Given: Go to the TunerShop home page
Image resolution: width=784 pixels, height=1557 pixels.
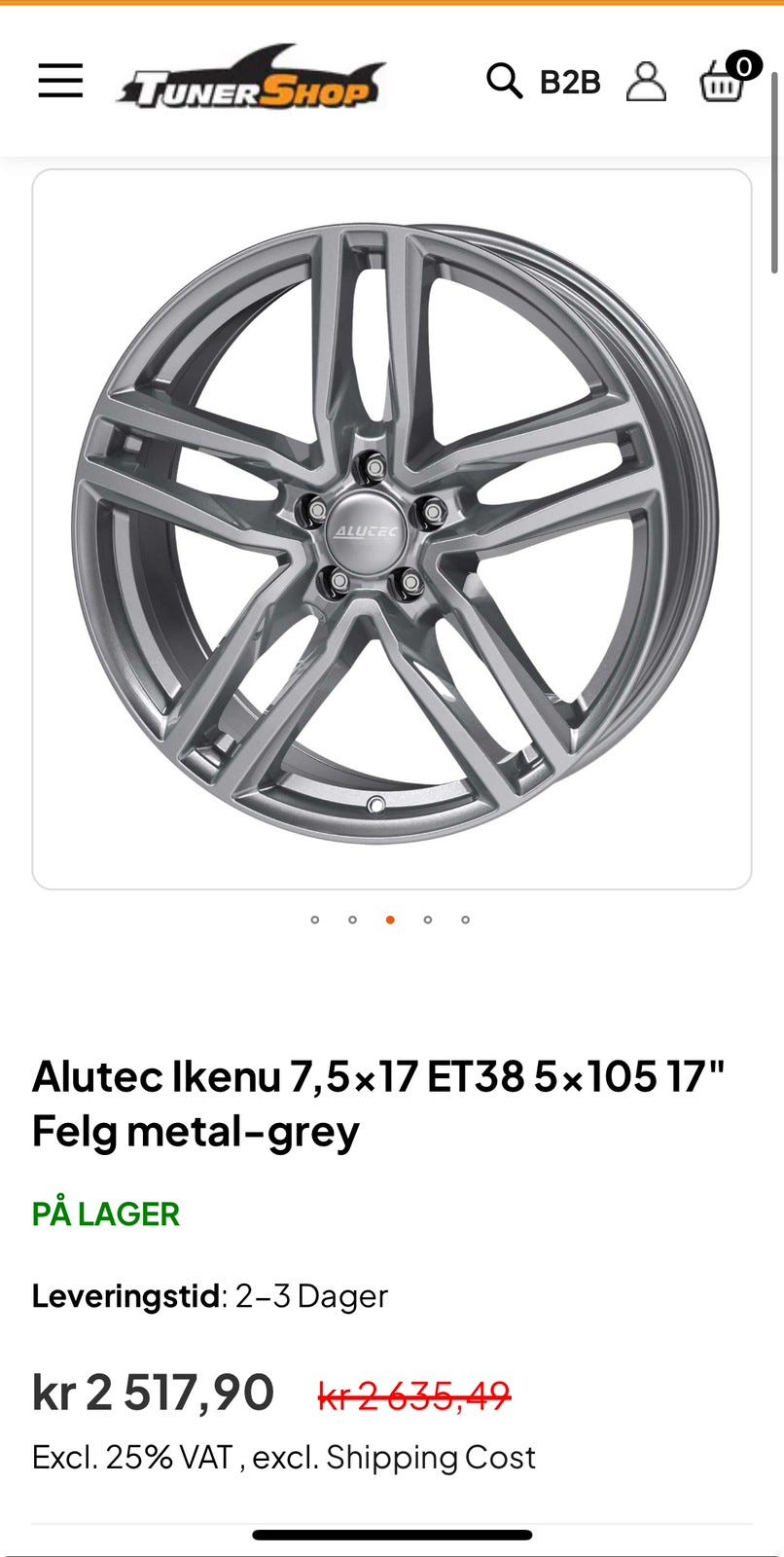Looking at the screenshot, I should point(251,78).
